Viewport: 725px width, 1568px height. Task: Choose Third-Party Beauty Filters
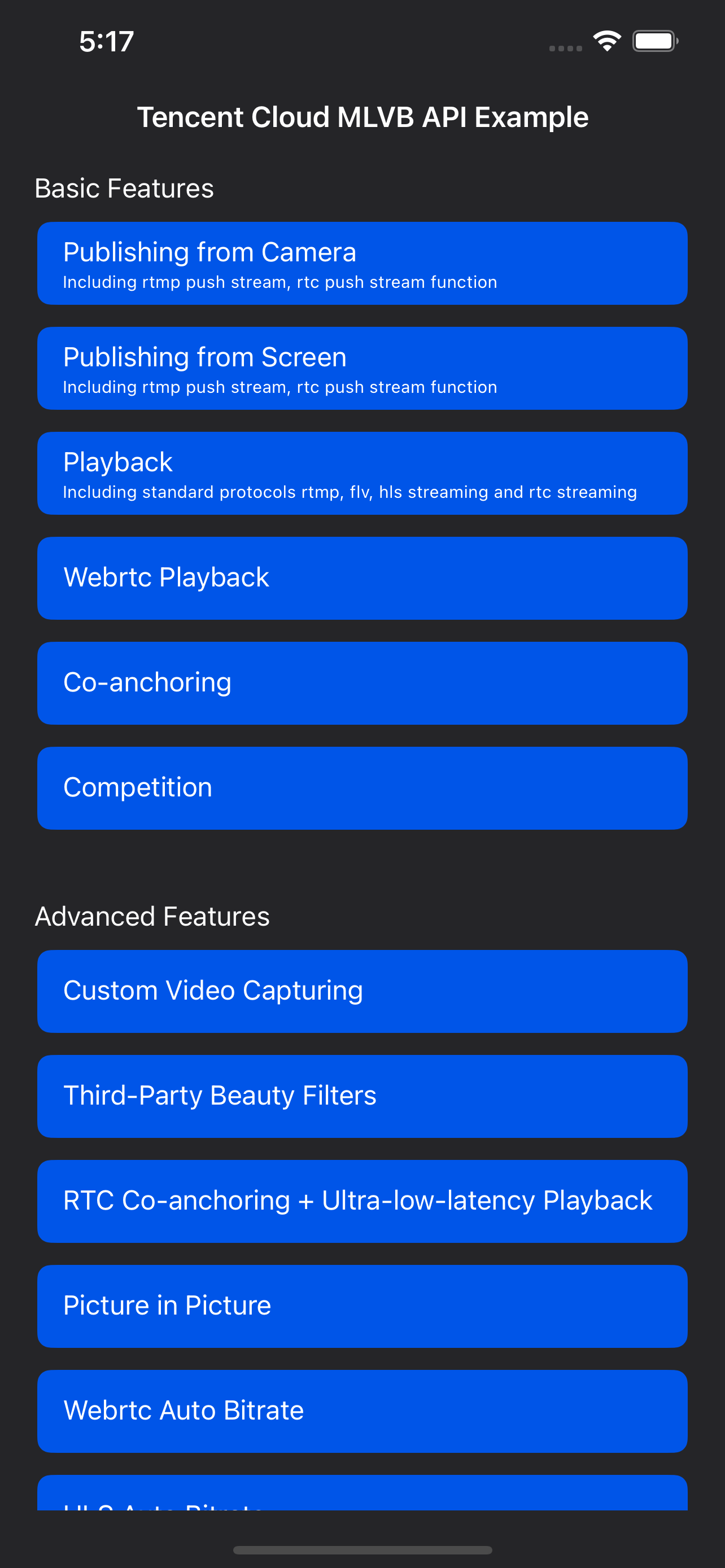[362, 1096]
